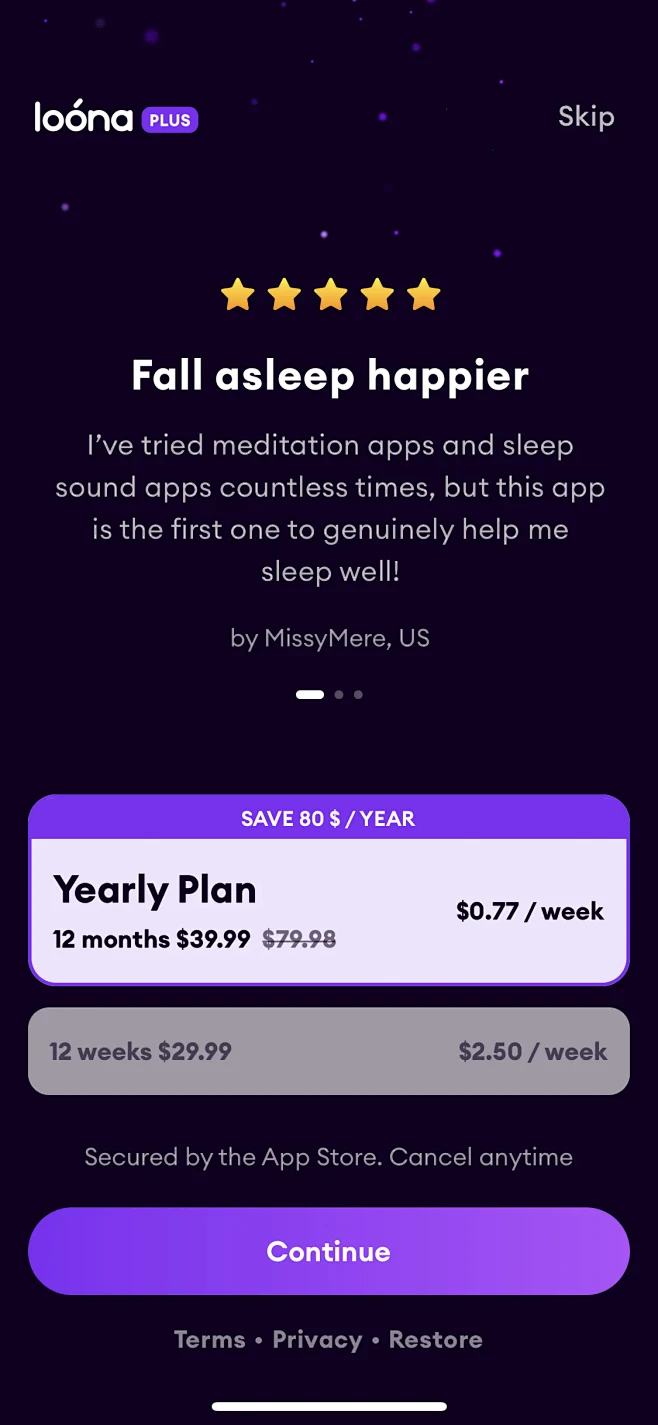Image resolution: width=658 pixels, height=1425 pixels.
Task: Choose the 12 weeks $29.99 plan
Action: pyautogui.click(x=328, y=1051)
